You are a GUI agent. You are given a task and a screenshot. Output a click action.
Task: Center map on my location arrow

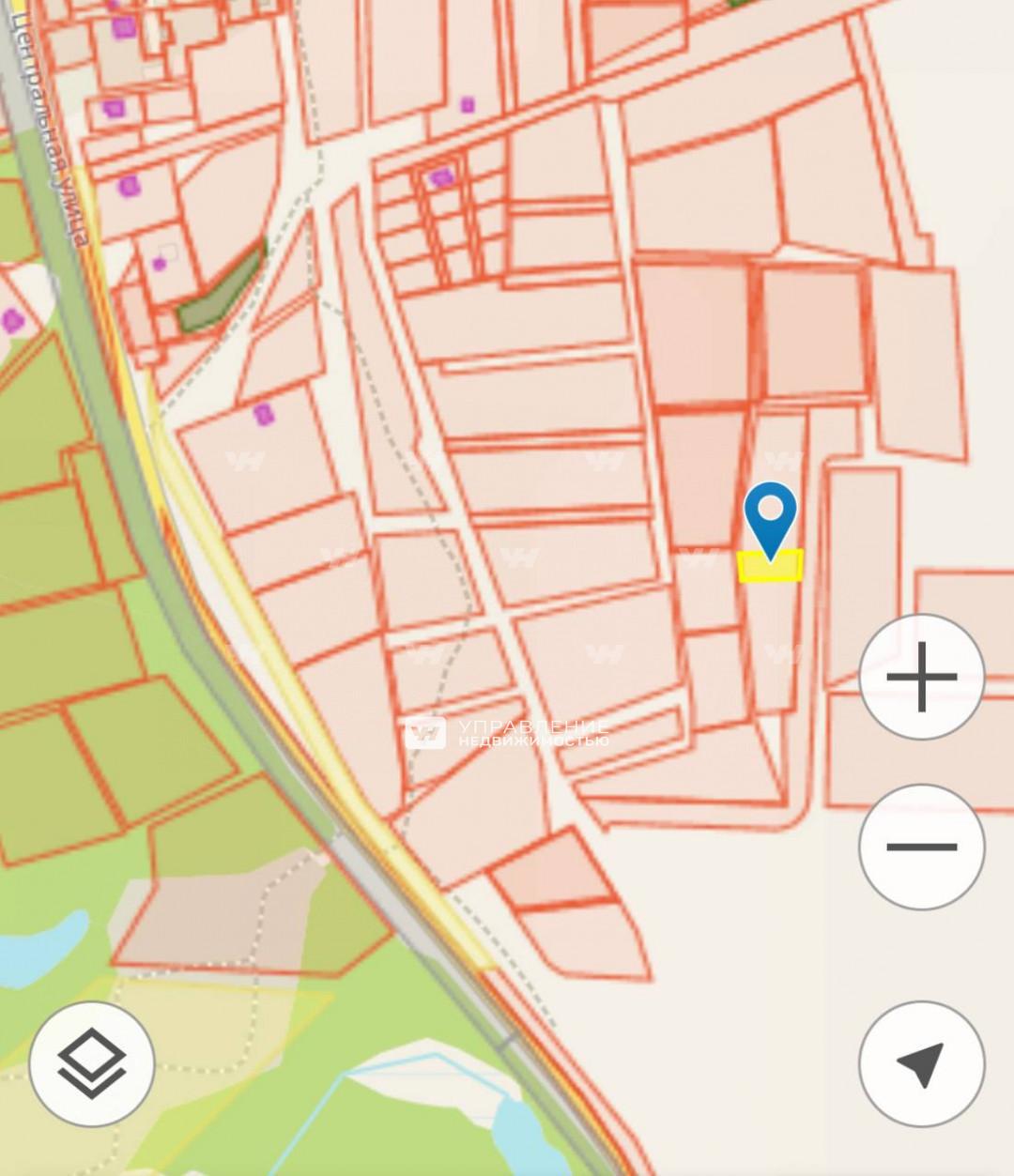click(x=921, y=1063)
